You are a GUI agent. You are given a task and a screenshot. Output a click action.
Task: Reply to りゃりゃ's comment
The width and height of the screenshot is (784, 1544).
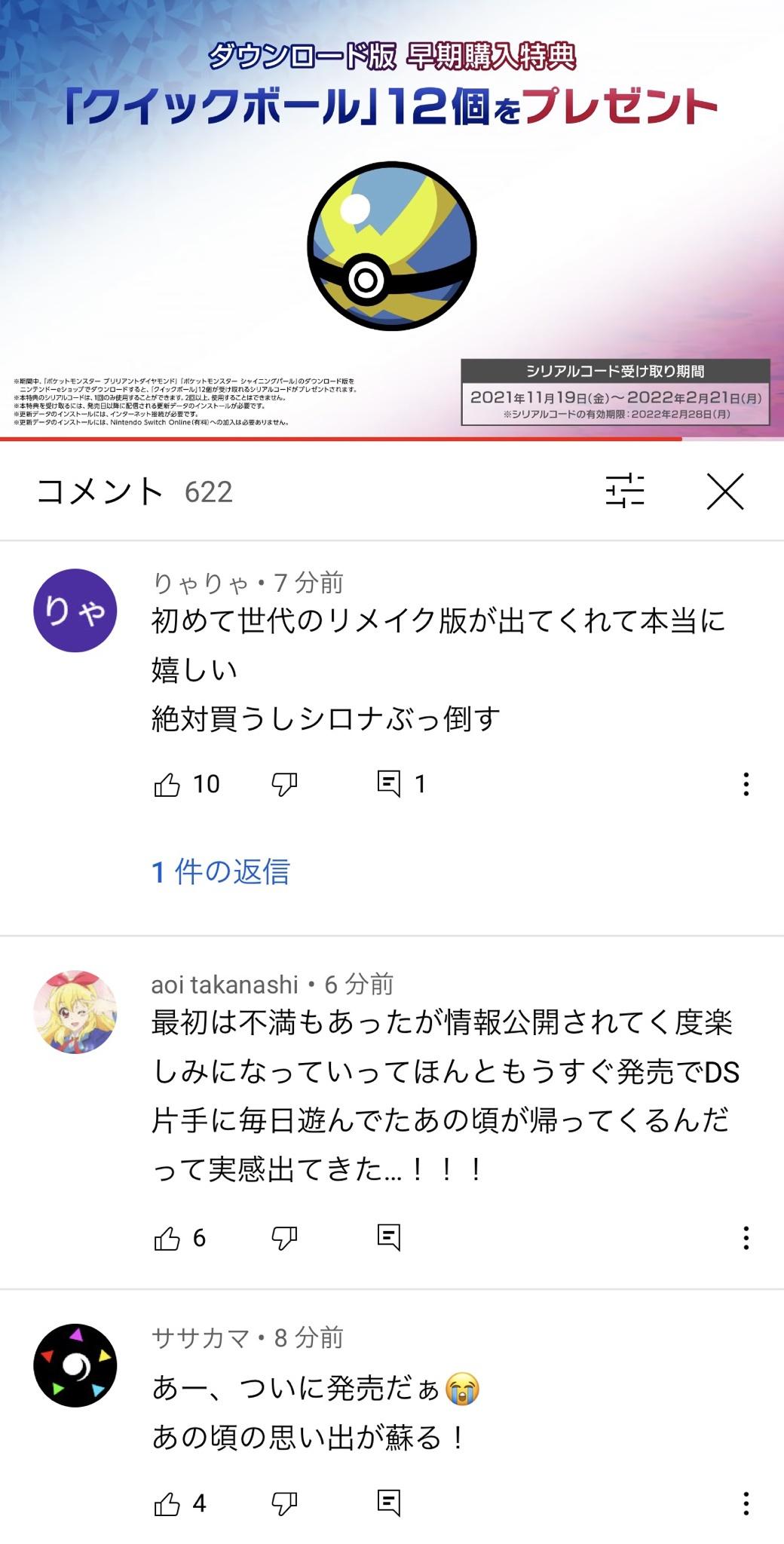click(389, 784)
